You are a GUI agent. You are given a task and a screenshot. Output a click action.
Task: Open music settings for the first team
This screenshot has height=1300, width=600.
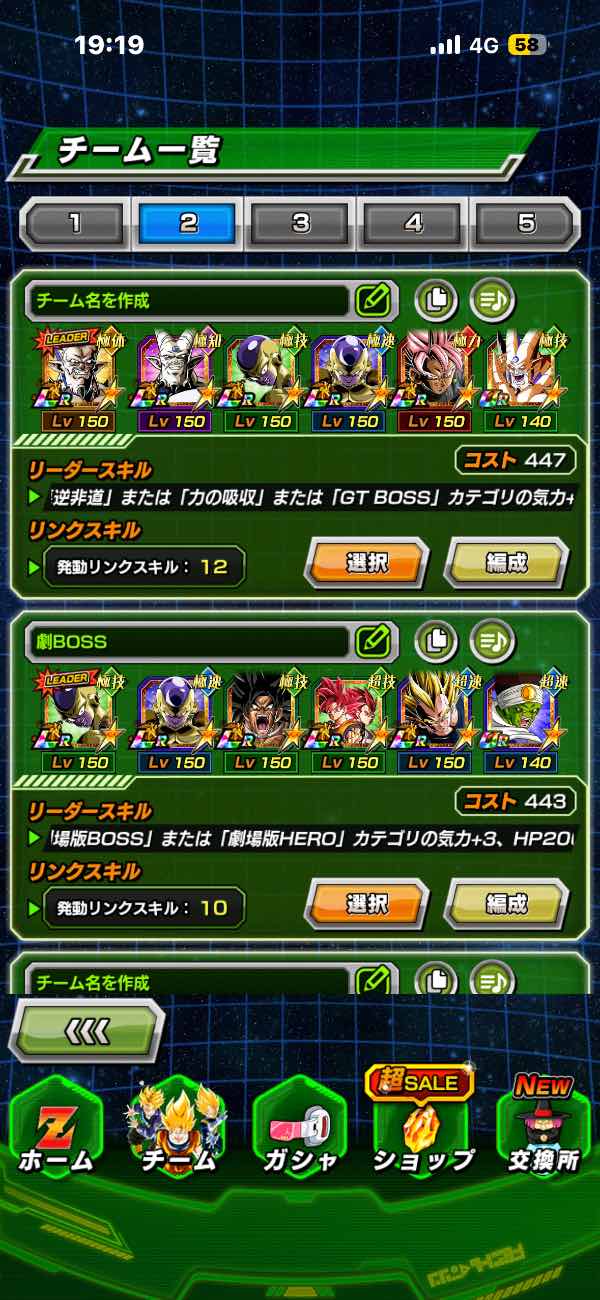click(491, 299)
